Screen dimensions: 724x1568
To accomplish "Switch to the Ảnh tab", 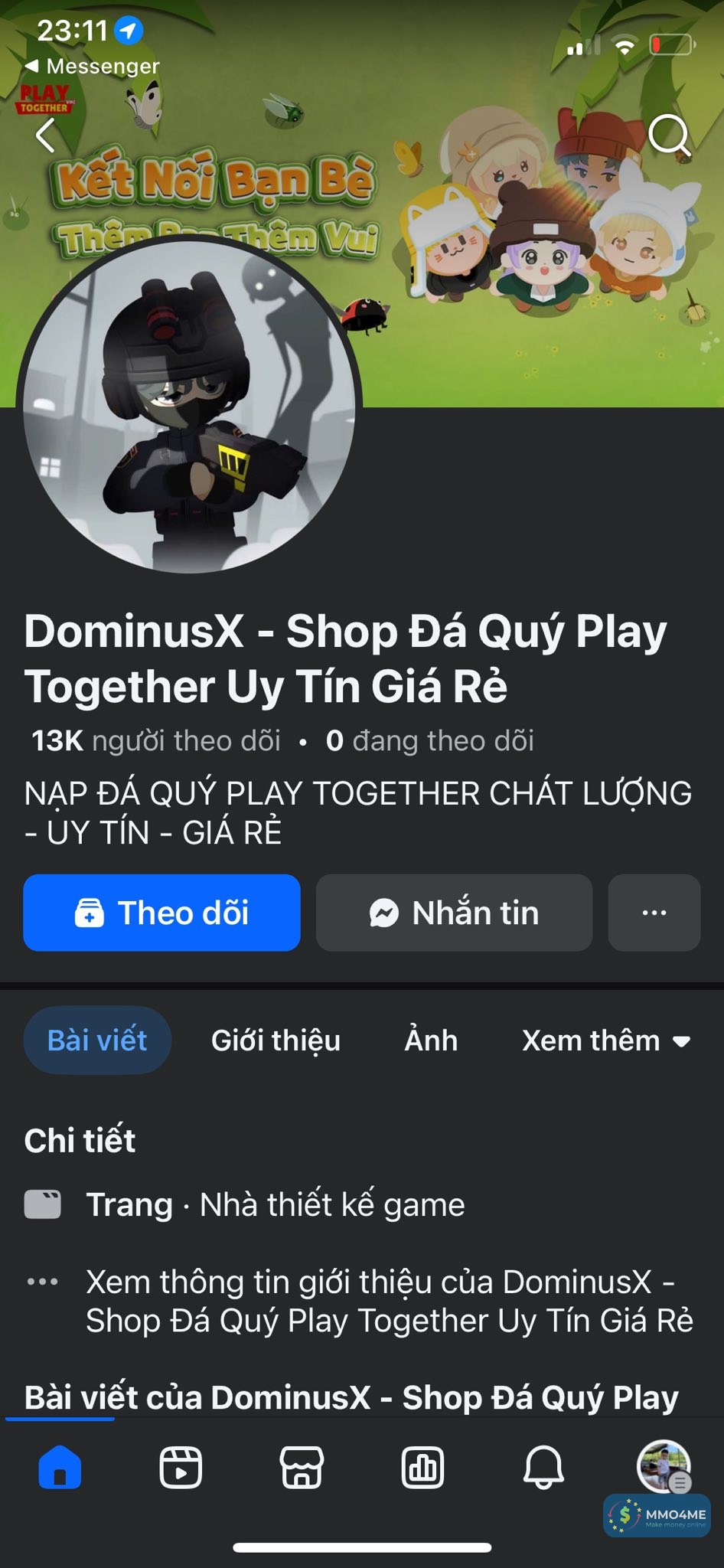I will 431,1040.
